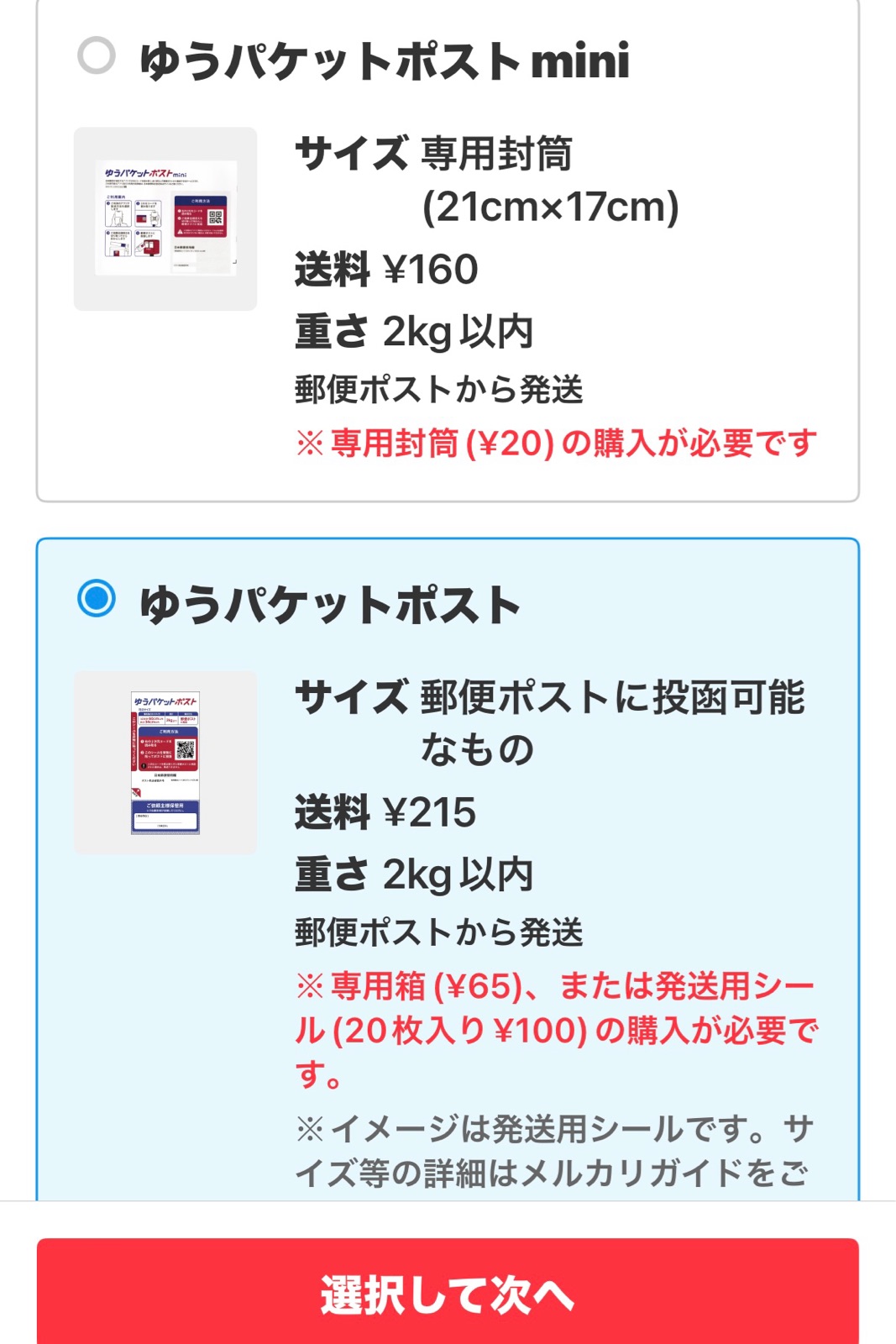Select the ゆうパケットポスト mini radio button
896x1344 pixels.
pos(97,55)
